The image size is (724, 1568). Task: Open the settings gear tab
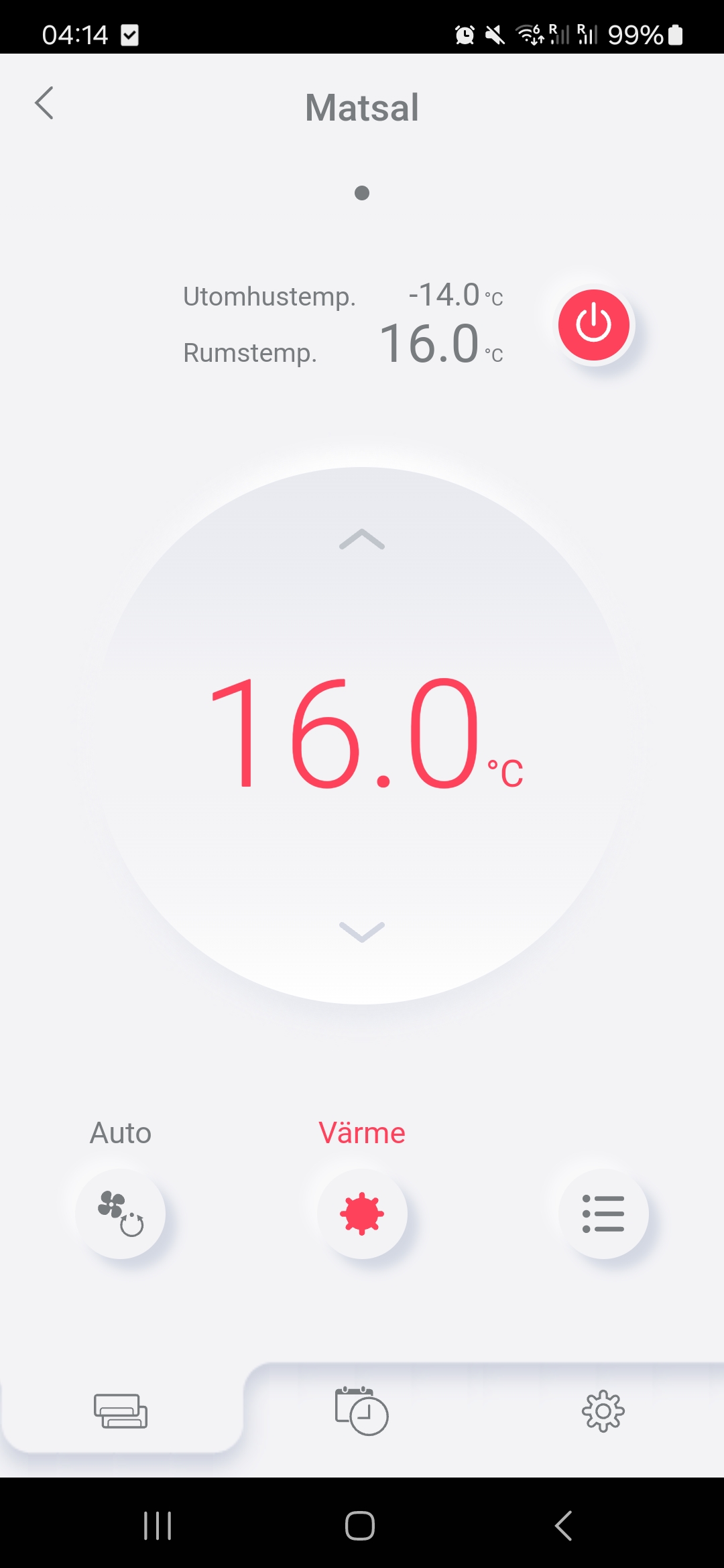[x=603, y=1411]
